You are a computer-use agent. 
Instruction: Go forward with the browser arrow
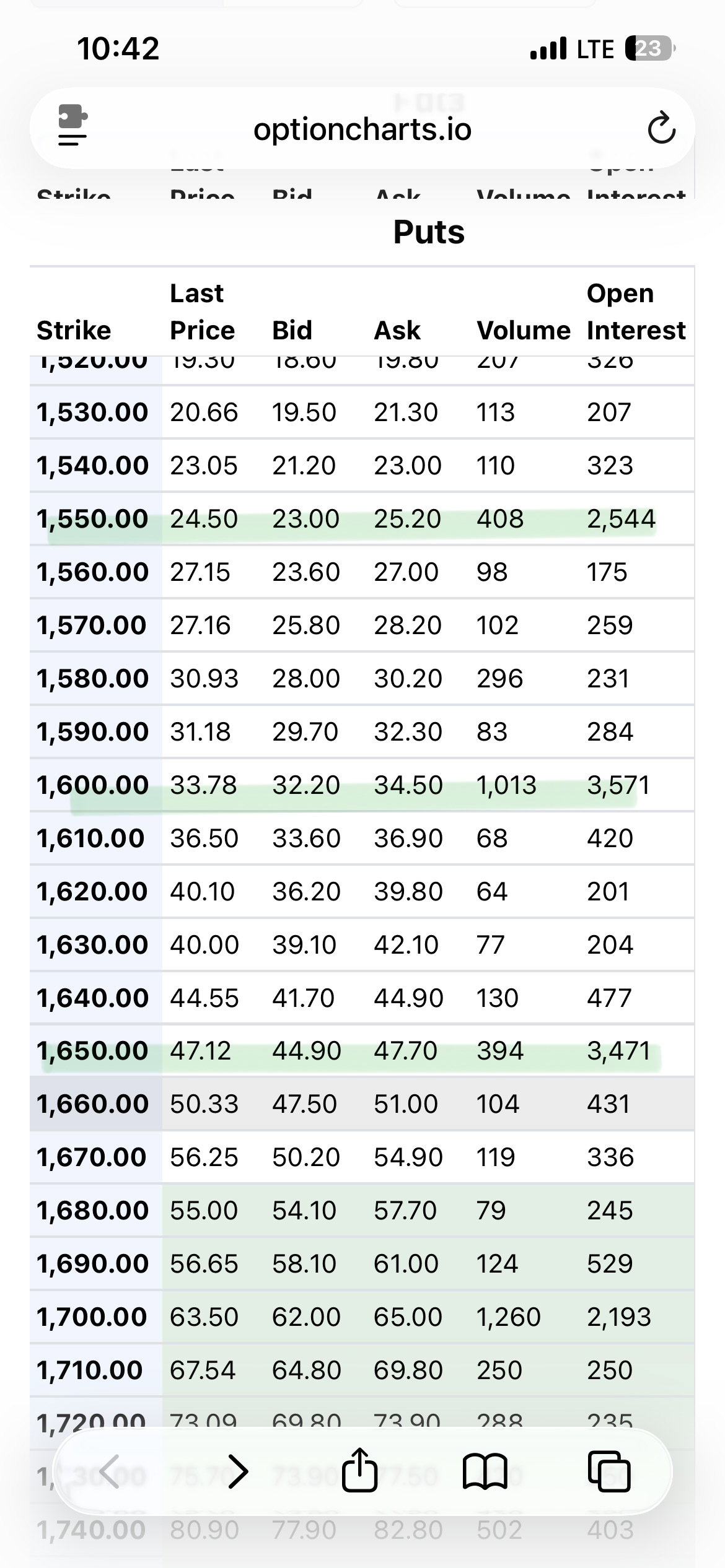(238, 1471)
